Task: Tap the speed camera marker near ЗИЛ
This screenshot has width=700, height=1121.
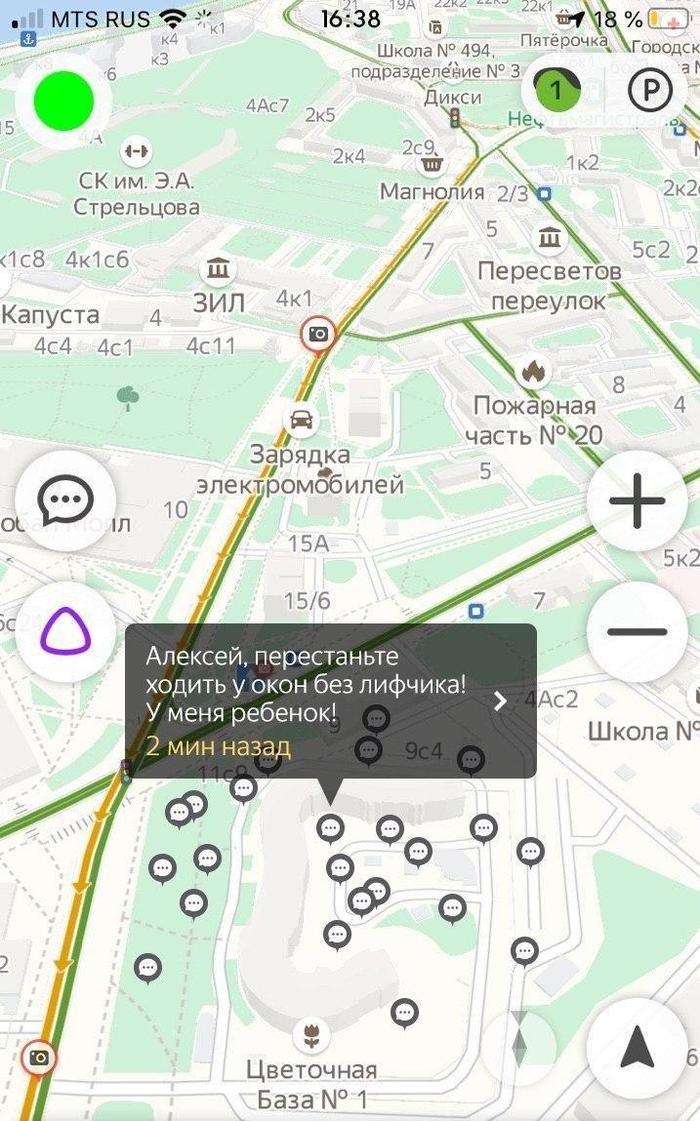Action: 319,334
